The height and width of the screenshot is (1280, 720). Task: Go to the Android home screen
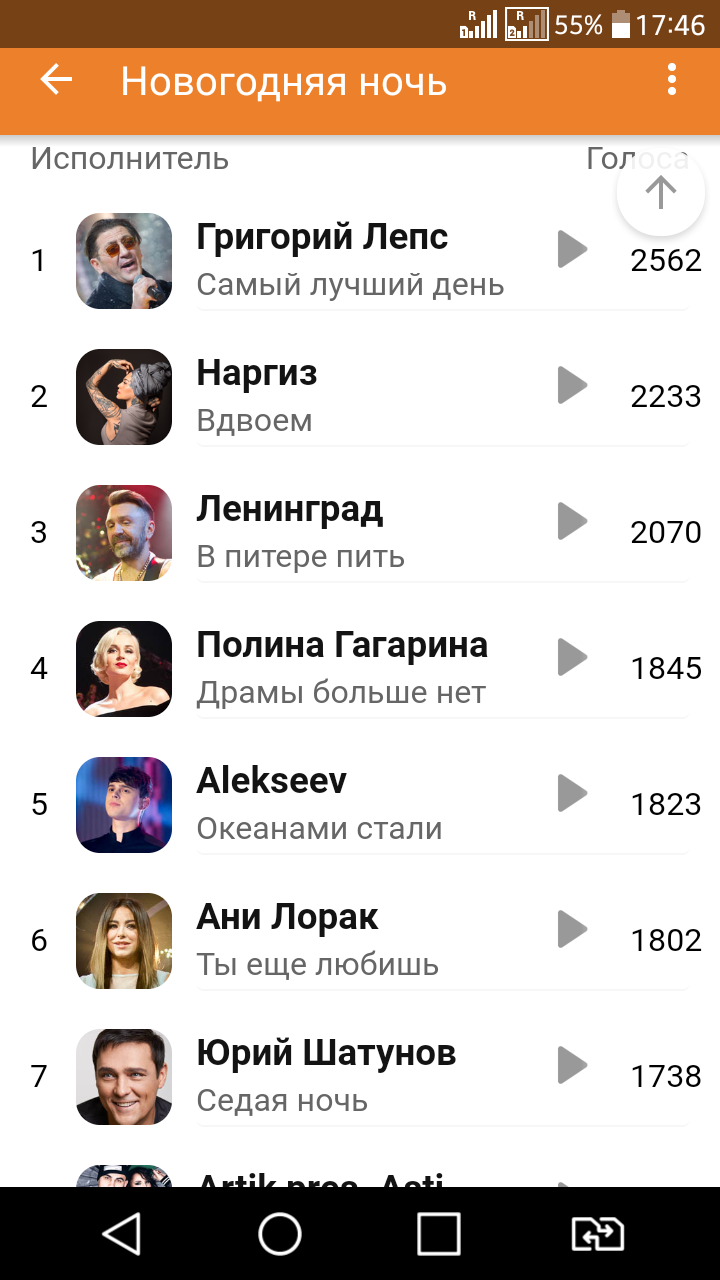280,1234
